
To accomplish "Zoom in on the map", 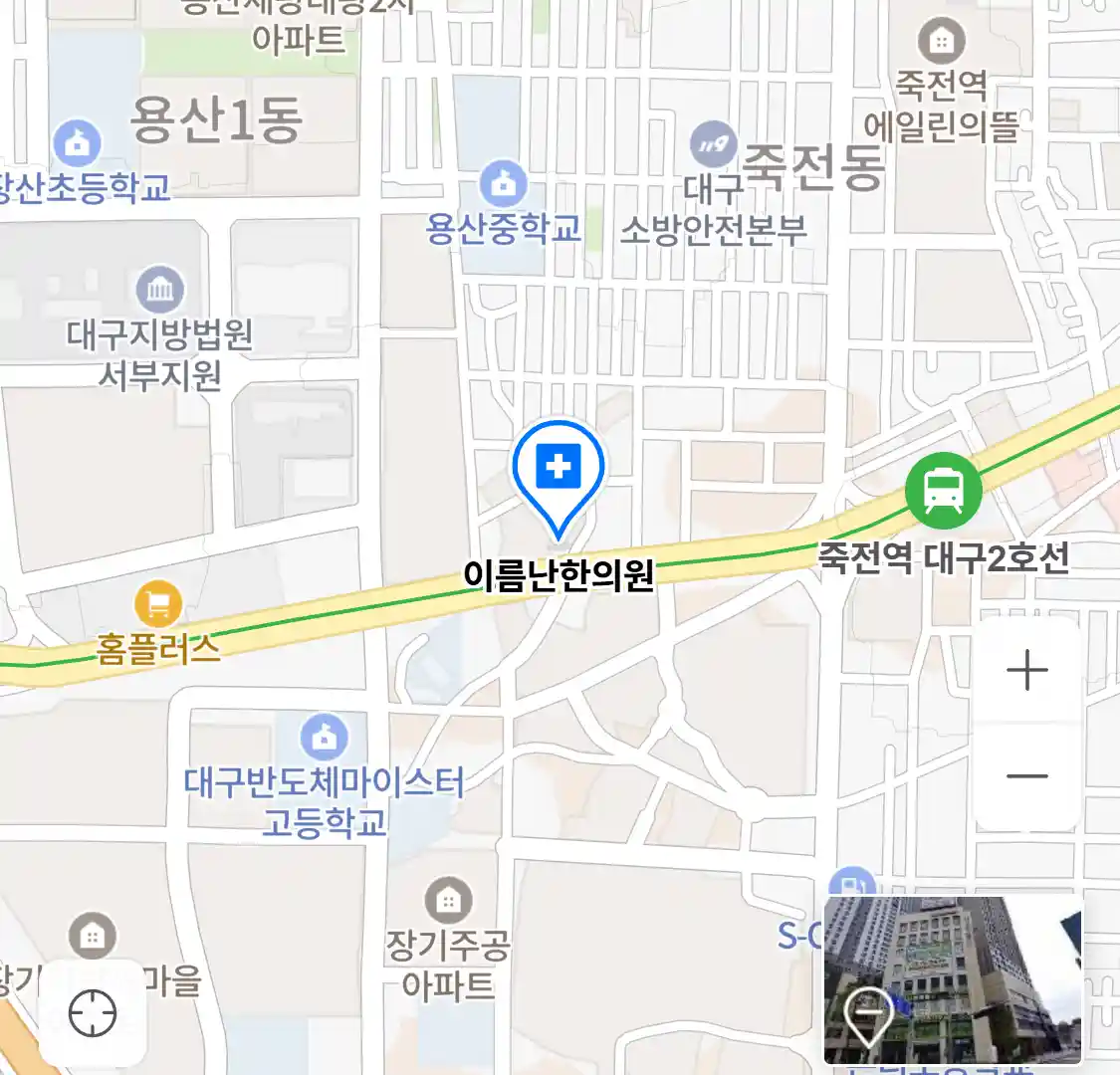I will click(x=1026, y=671).
